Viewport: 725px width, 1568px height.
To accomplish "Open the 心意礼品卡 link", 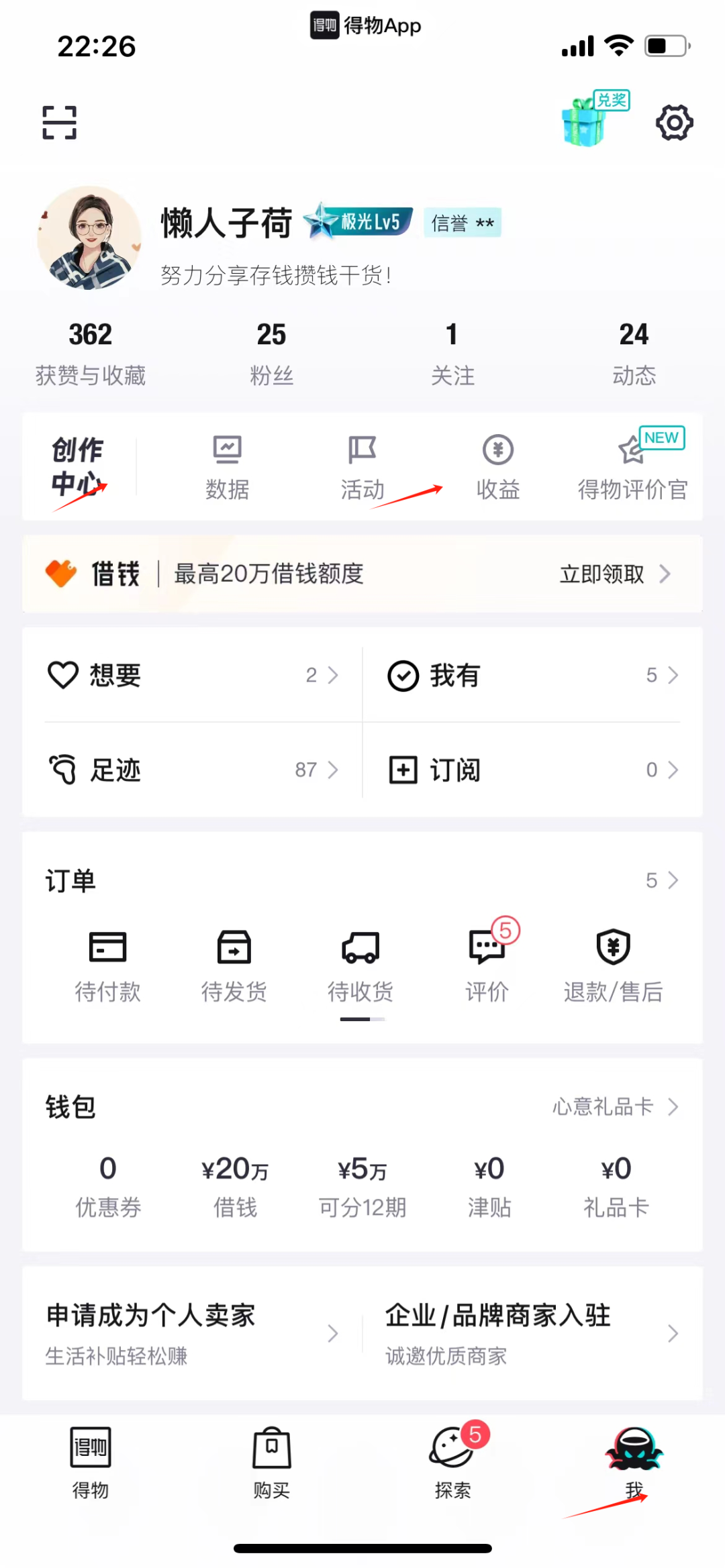I will coord(614,1106).
